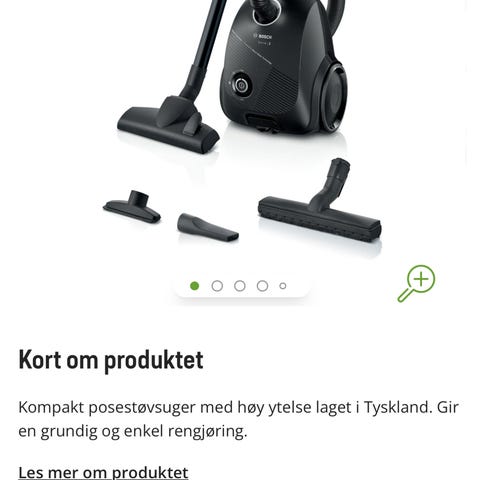Select the second image indicator dot
The image size is (480, 480).
217,286
